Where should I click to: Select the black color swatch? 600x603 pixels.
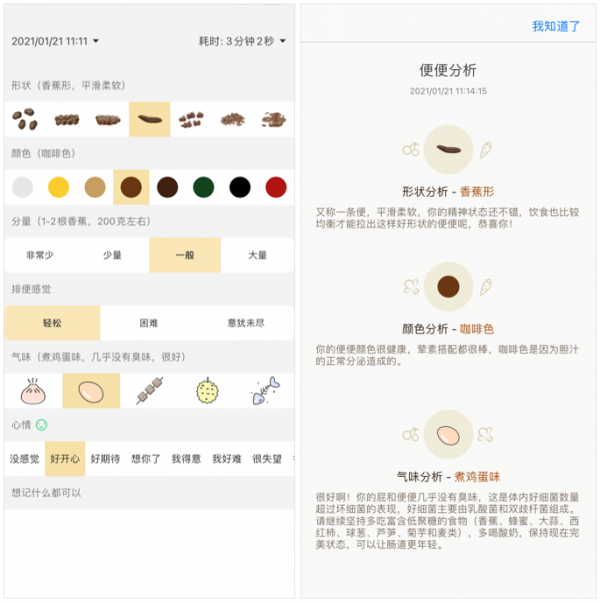(x=240, y=187)
